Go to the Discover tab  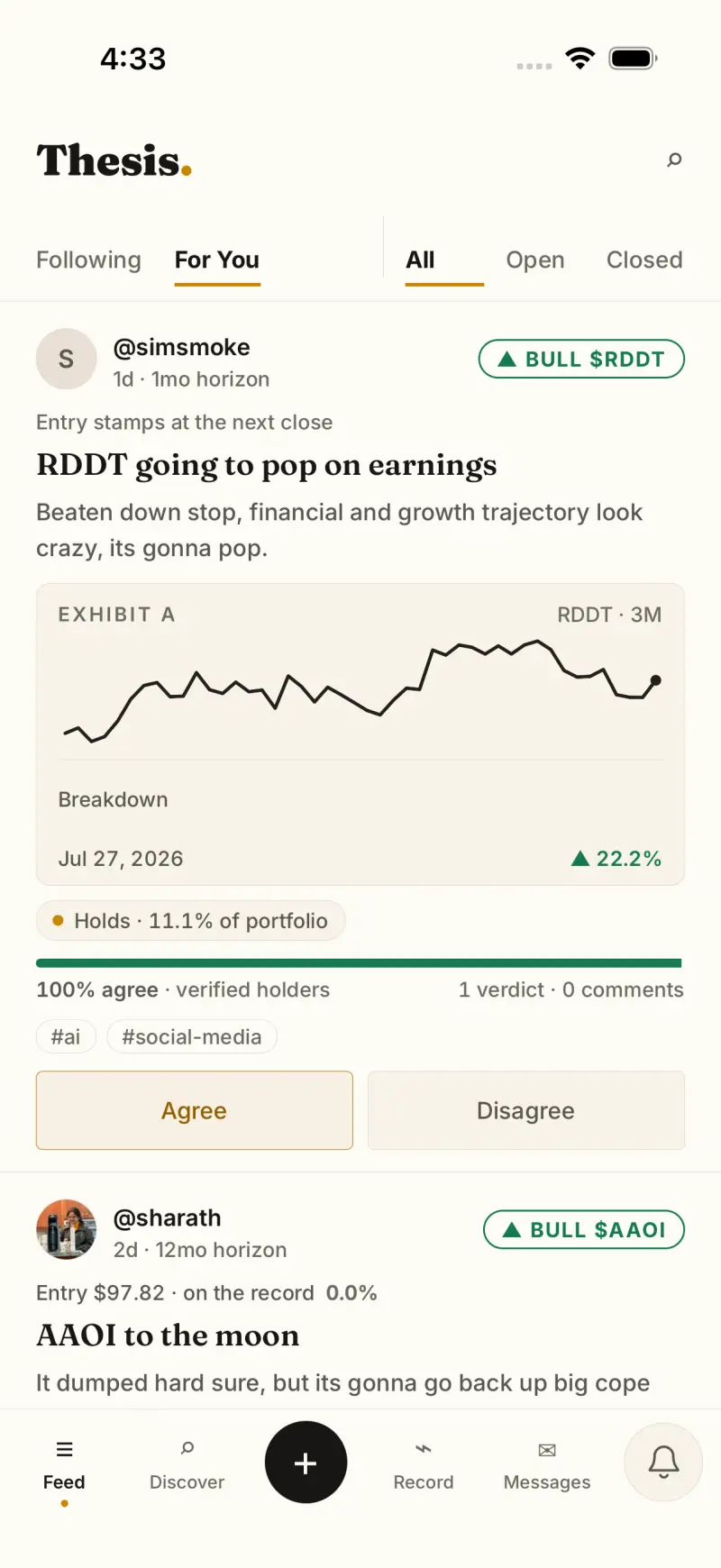coord(187,1464)
